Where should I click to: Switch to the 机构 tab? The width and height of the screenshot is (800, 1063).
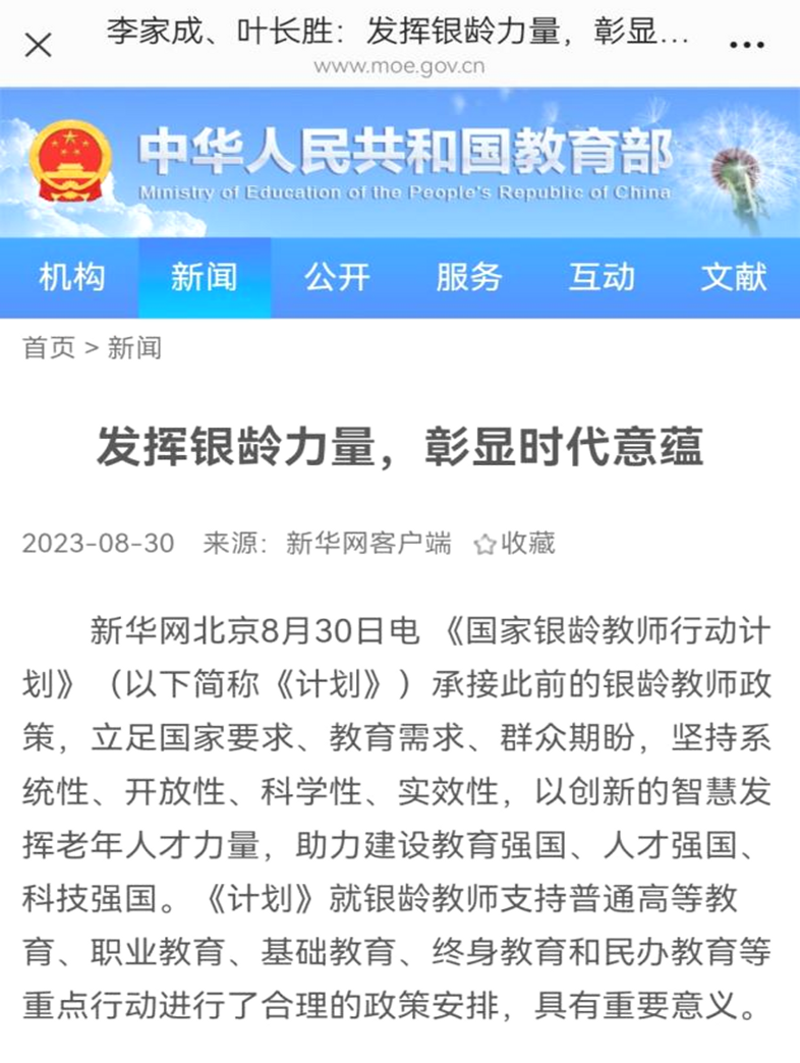point(71,277)
